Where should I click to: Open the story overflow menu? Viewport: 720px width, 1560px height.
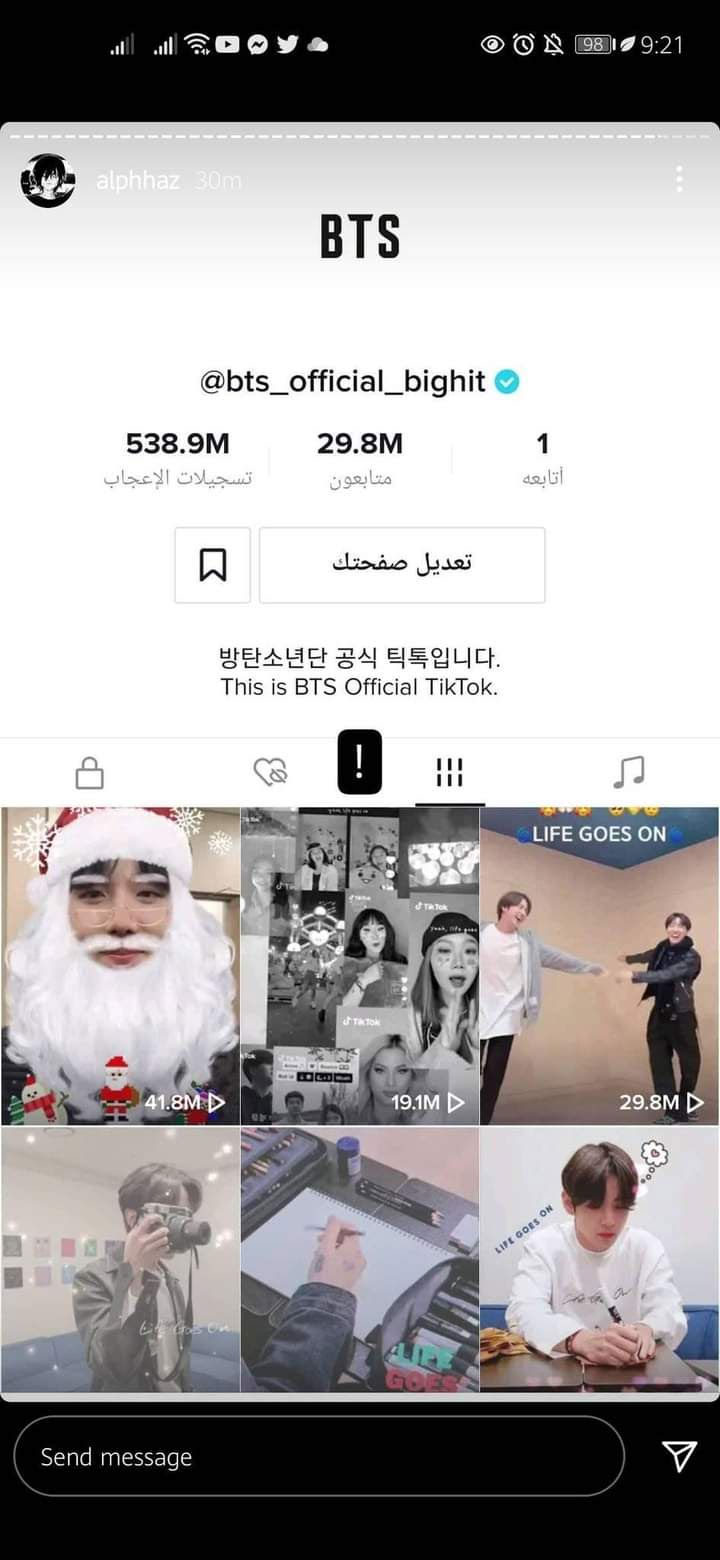679,180
